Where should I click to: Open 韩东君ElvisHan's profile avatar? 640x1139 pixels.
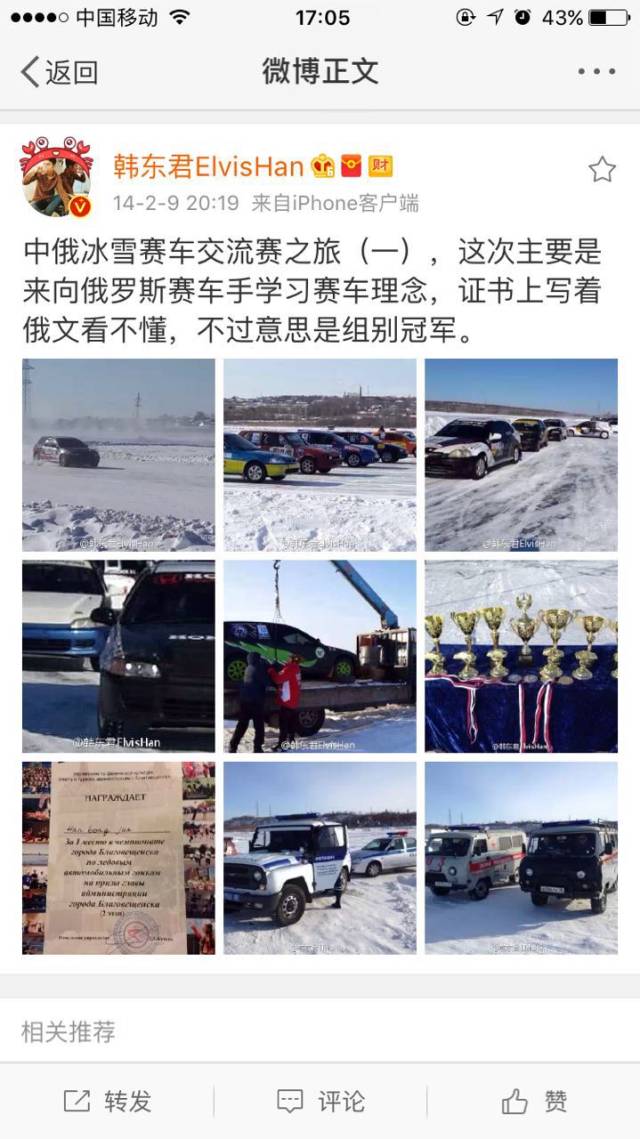57,177
